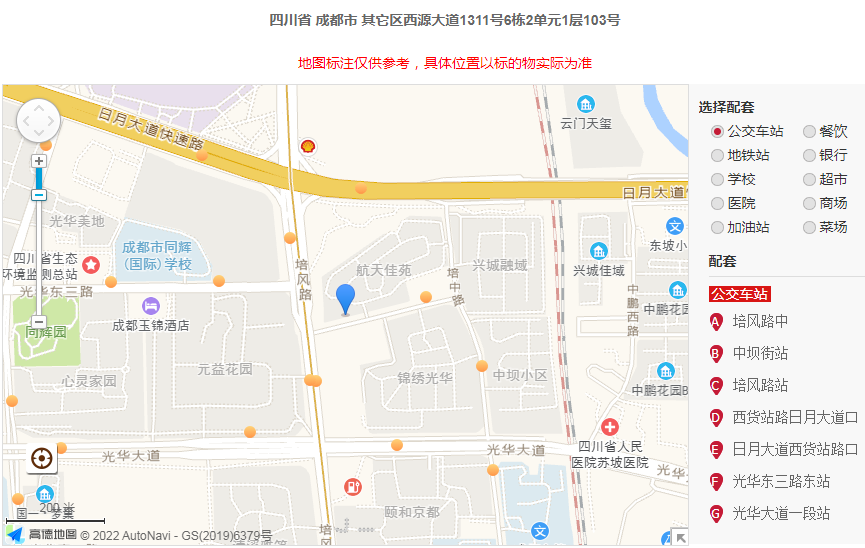
Task: Zoom in the map with plus button
Action: 39,161
